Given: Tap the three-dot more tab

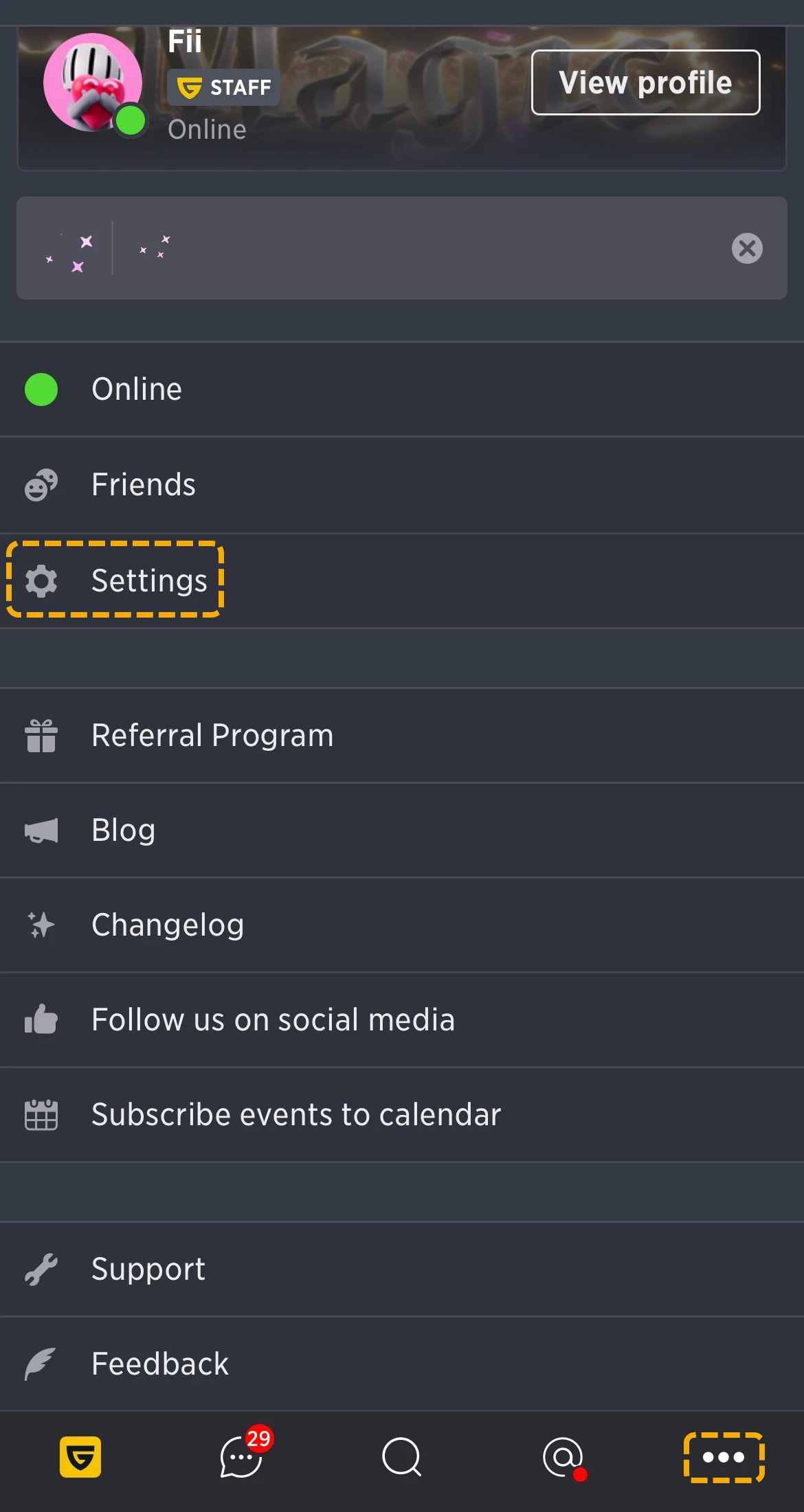Looking at the screenshot, I should coord(724,1457).
